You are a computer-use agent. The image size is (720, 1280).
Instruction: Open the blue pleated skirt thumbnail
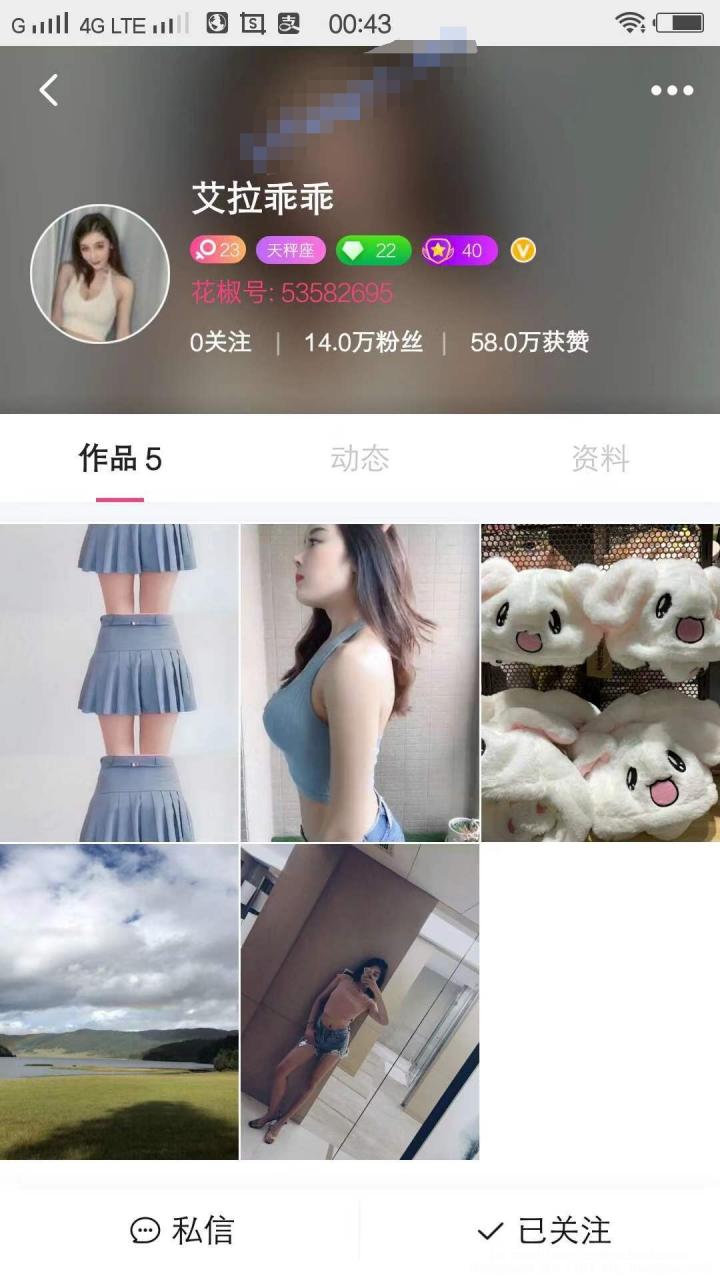point(120,681)
